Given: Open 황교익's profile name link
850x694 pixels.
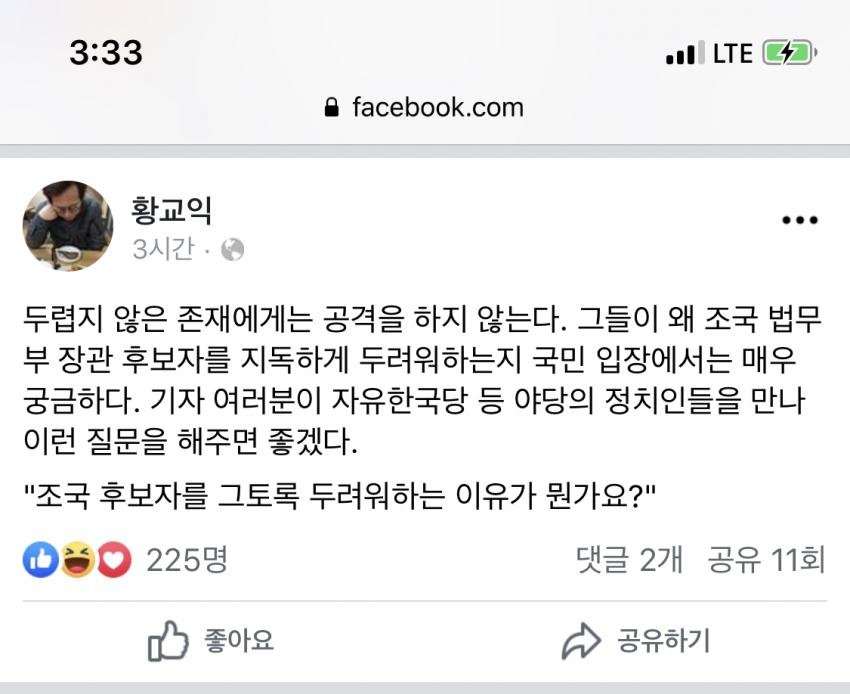Looking at the screenshot, I should pyautogui.click(x=171, y=210).
